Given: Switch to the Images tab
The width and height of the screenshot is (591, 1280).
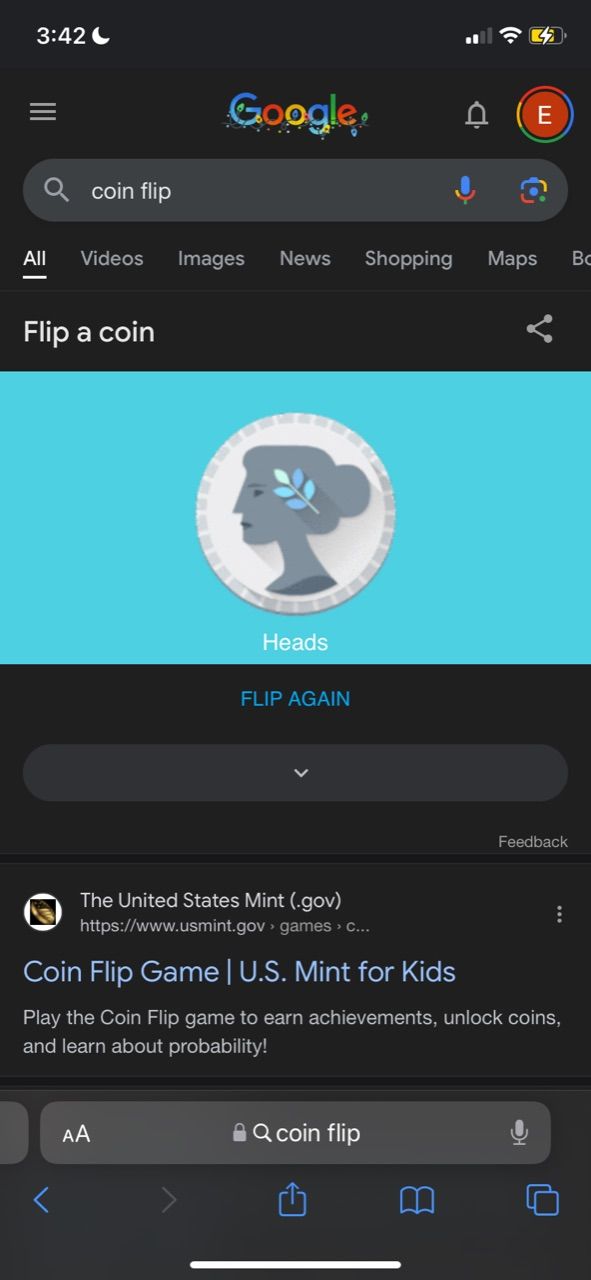Looking at the screenshot, I should point(211,258).
